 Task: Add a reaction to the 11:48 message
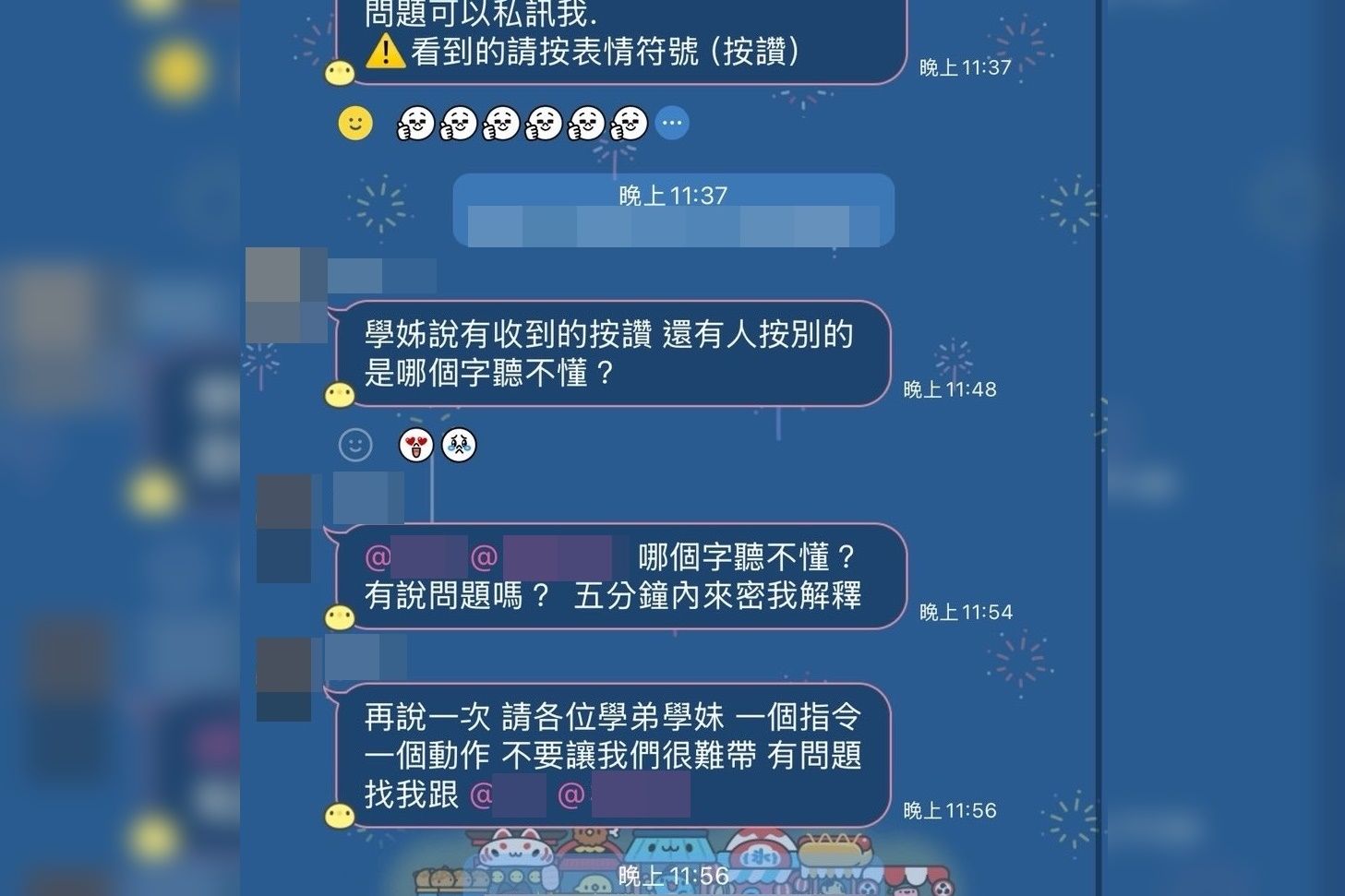[x=355, y=446]
